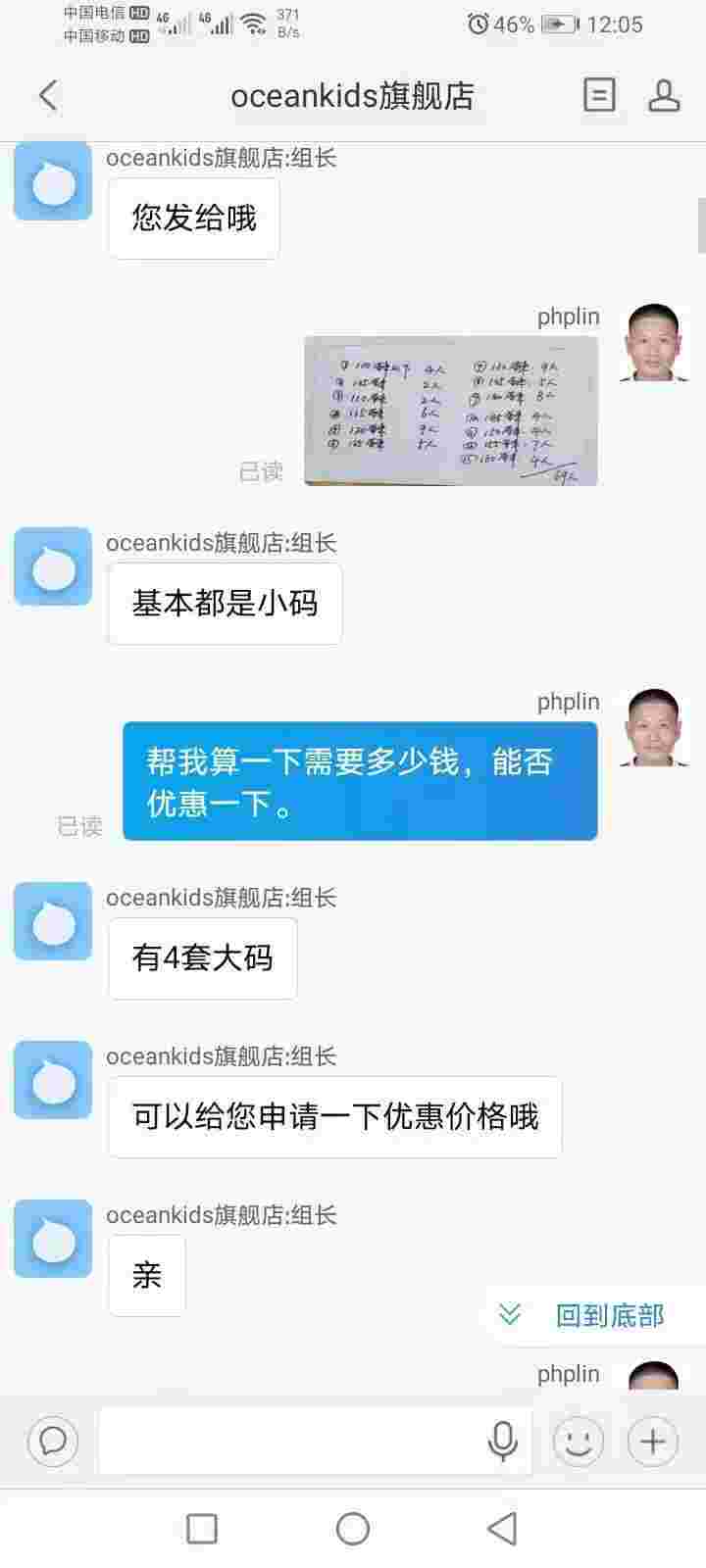Open the system recent apps view
706x1568 pixels.
202,1528
